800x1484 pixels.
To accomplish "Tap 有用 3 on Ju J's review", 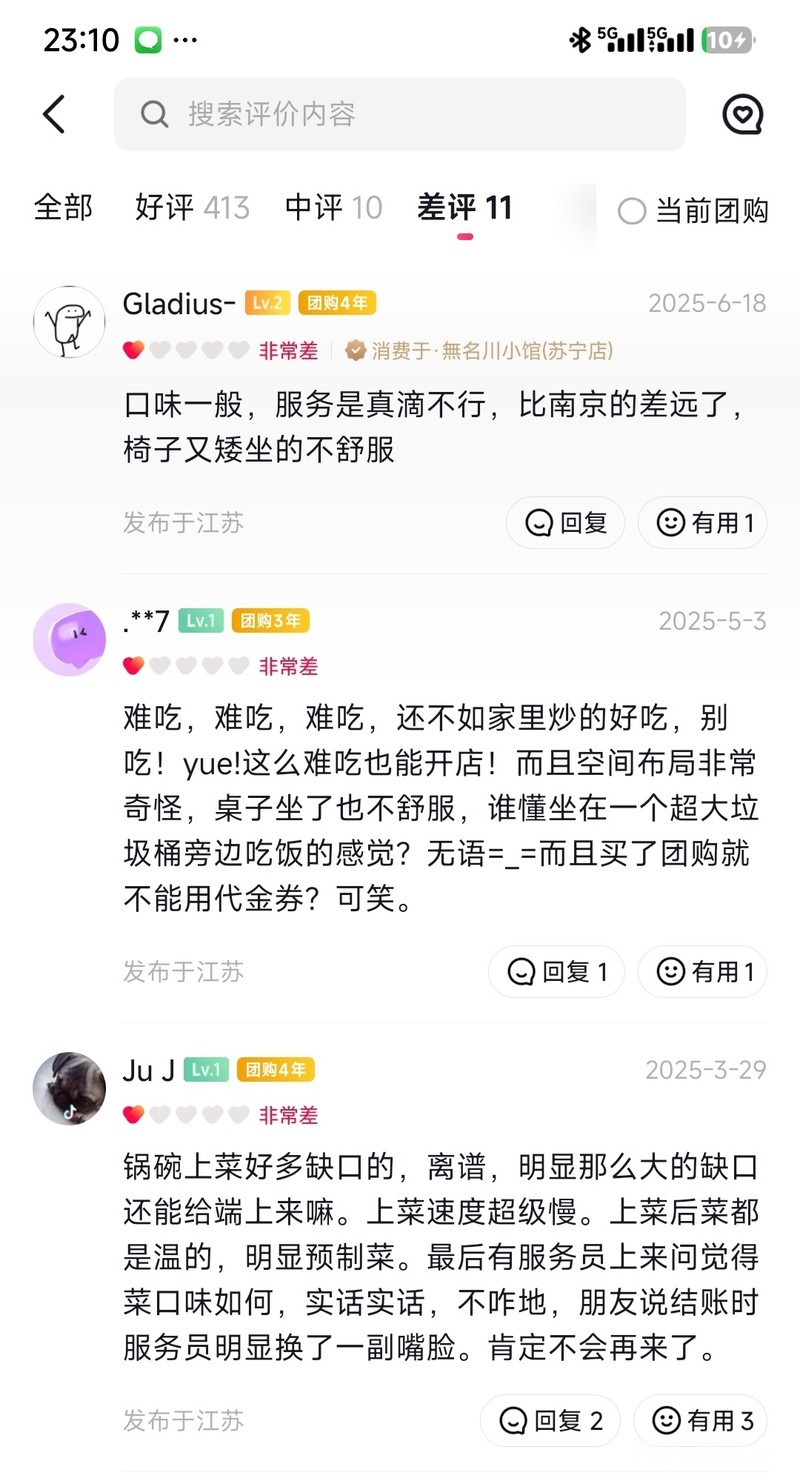I will pyautogui.click(x=700, y=1421).
